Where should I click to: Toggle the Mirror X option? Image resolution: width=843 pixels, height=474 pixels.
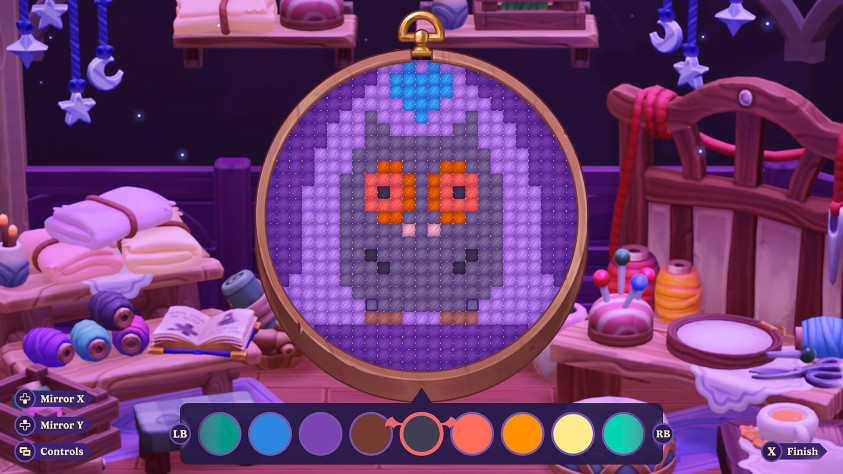click(x=52, y=398)
